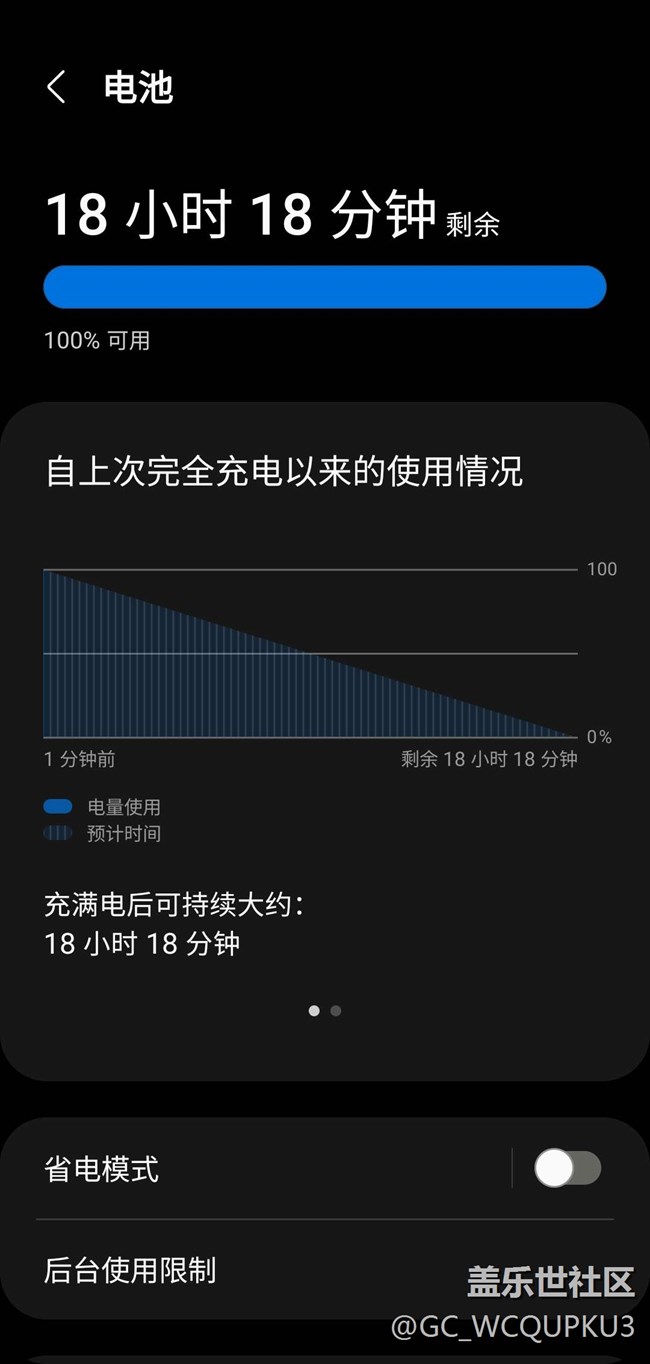Open the battery usage graph details
This screenshot has height=1364, width=650.
(310, 654)
